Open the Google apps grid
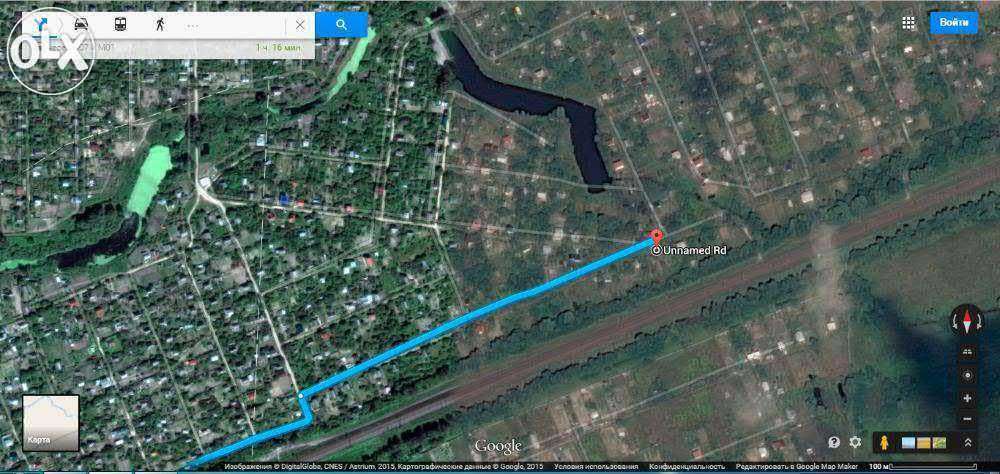1000x474 pixels. tap(908, 22)
